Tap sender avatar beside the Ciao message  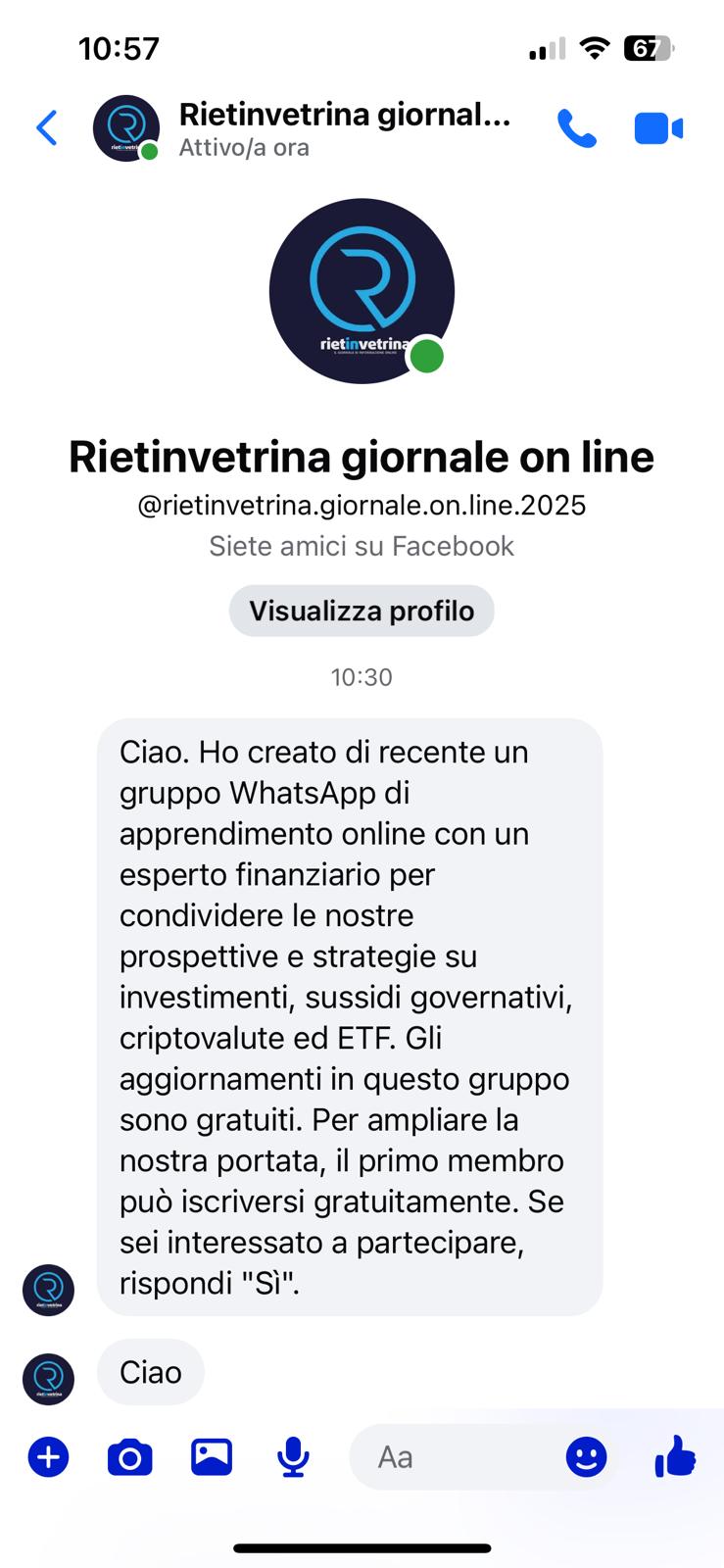pyautogui.click(x=48, y=1379)
